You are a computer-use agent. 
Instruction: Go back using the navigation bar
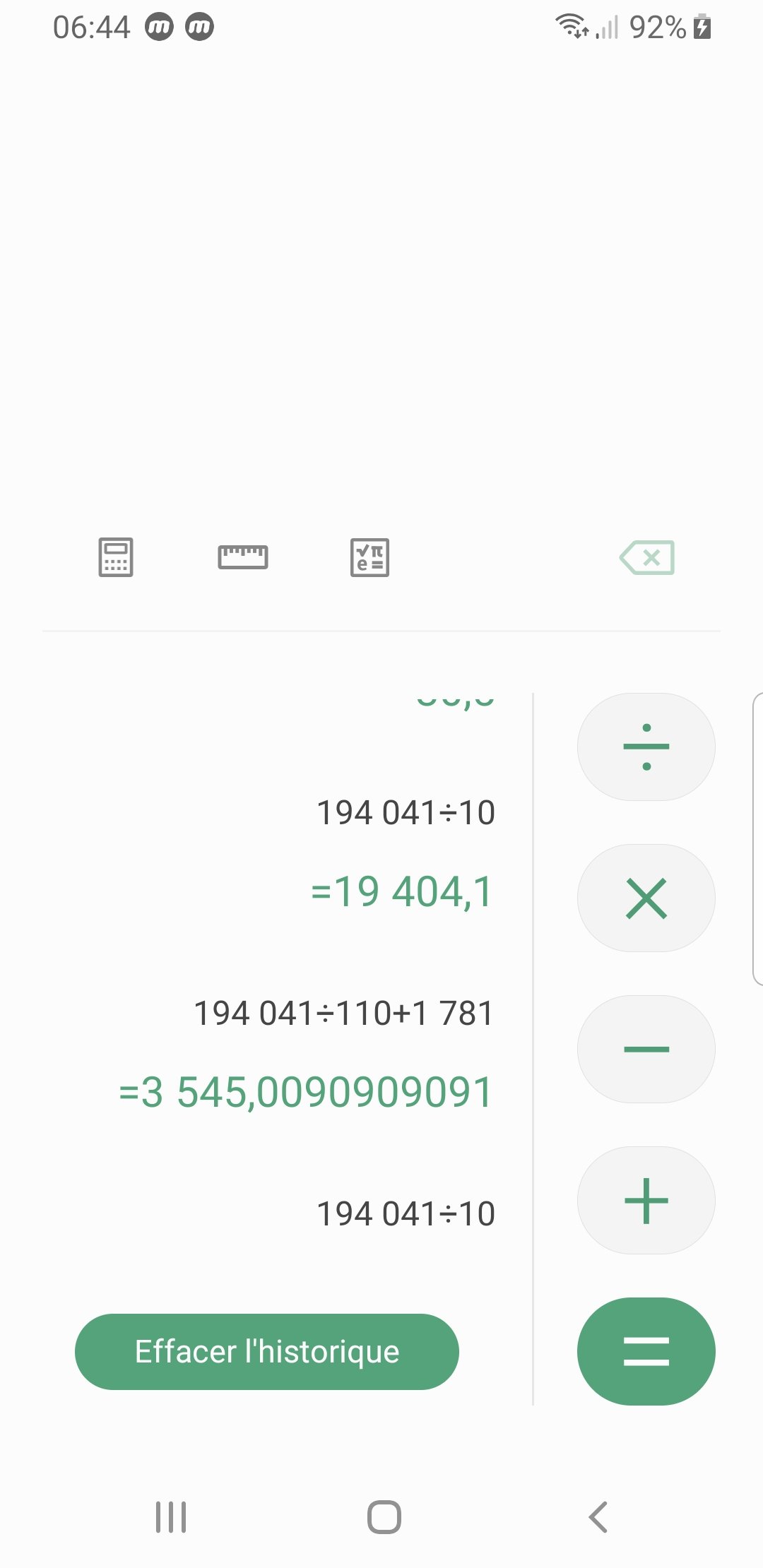(x=598, y=1517)
